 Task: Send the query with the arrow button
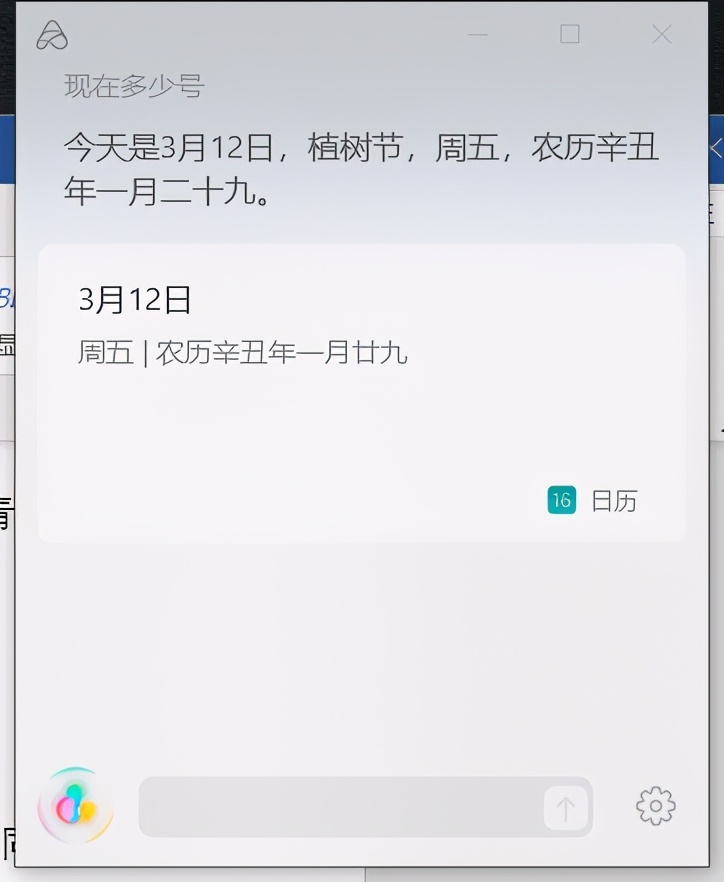[x=566, y=808]
